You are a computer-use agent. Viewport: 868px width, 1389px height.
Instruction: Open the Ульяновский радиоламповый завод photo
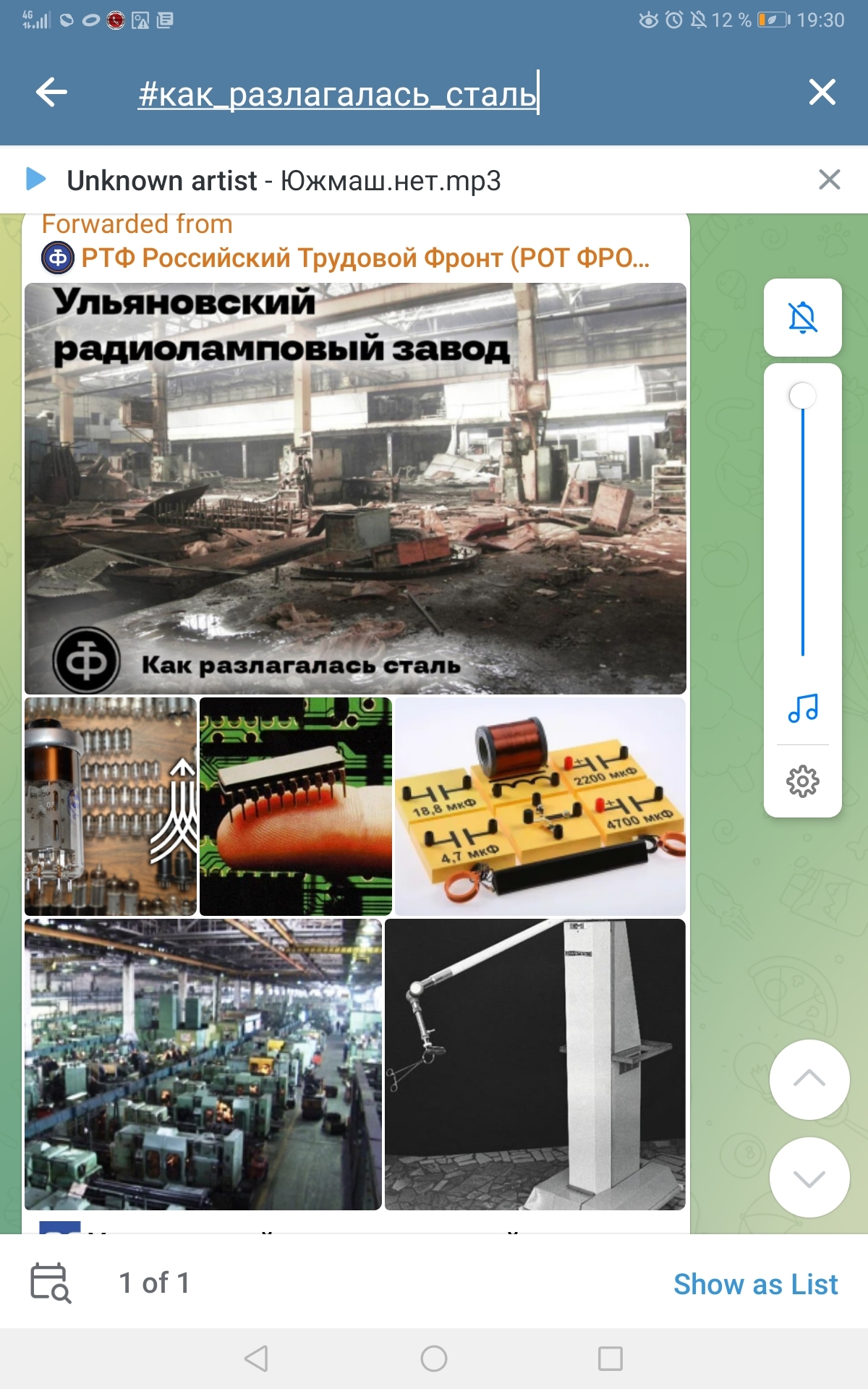pyautogui.click(x=355, y=488)
